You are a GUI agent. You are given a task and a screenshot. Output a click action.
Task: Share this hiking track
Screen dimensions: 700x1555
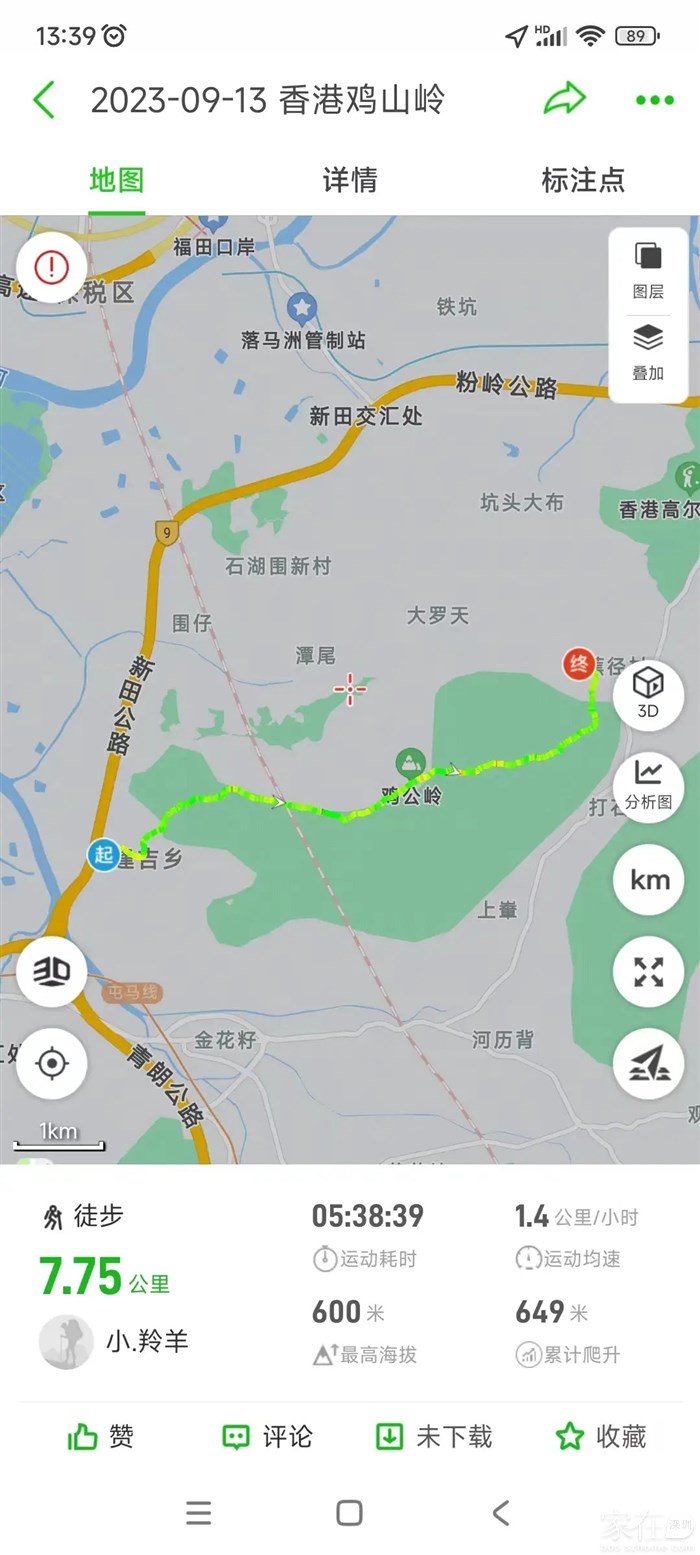(x=564, y=100)
